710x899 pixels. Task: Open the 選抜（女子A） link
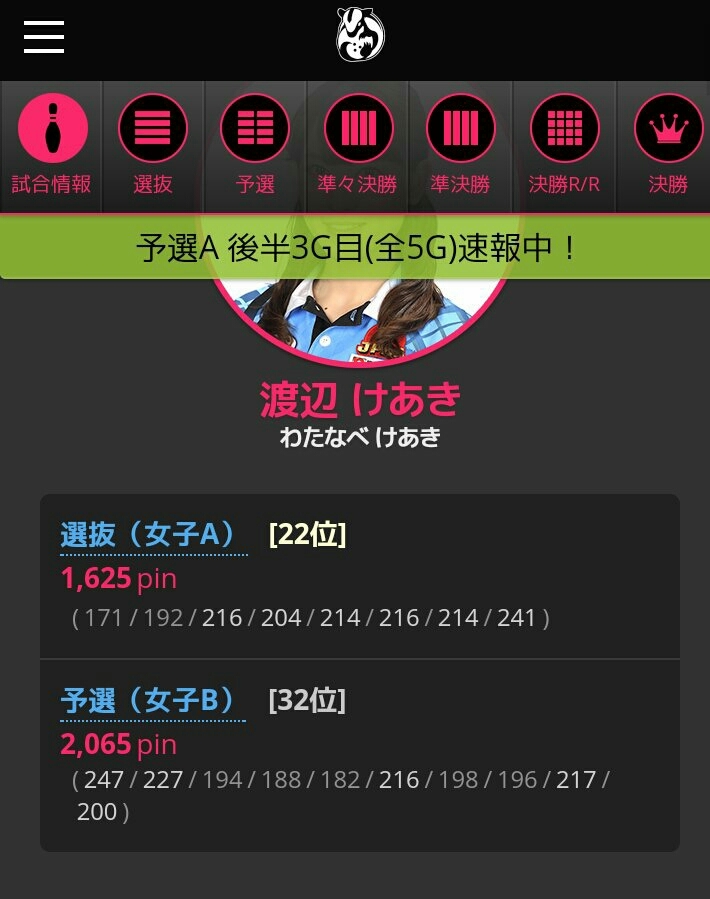click(x=153, y=535)
